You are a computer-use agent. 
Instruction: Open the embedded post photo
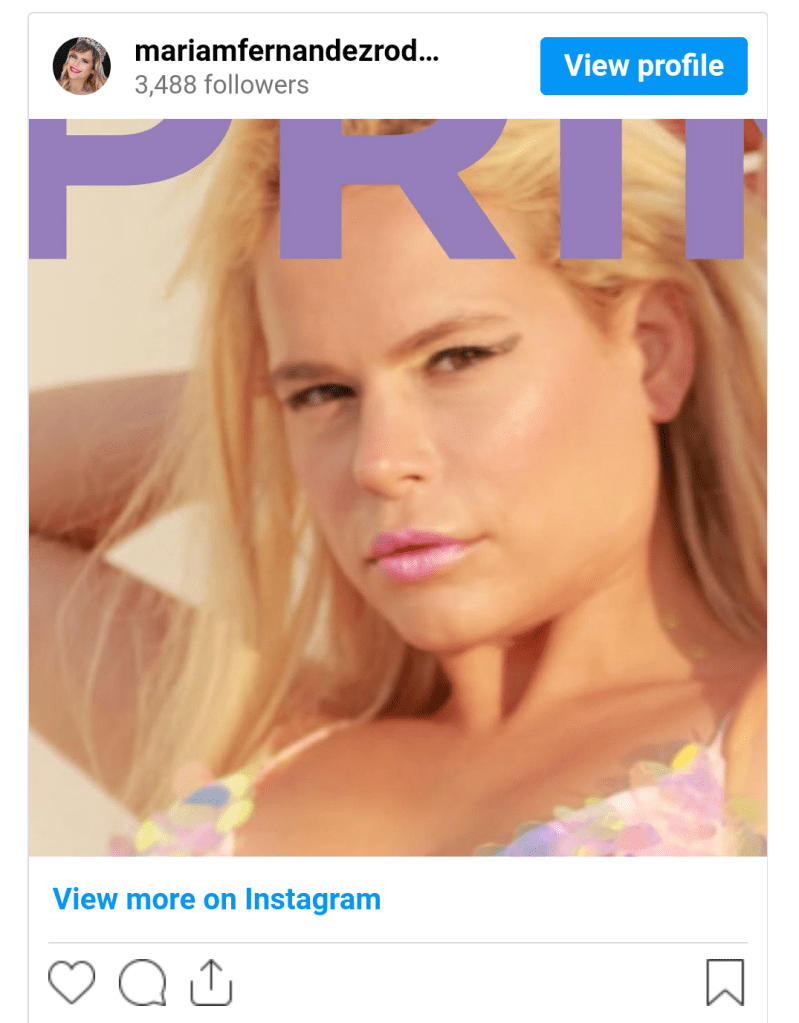(398, 487)
